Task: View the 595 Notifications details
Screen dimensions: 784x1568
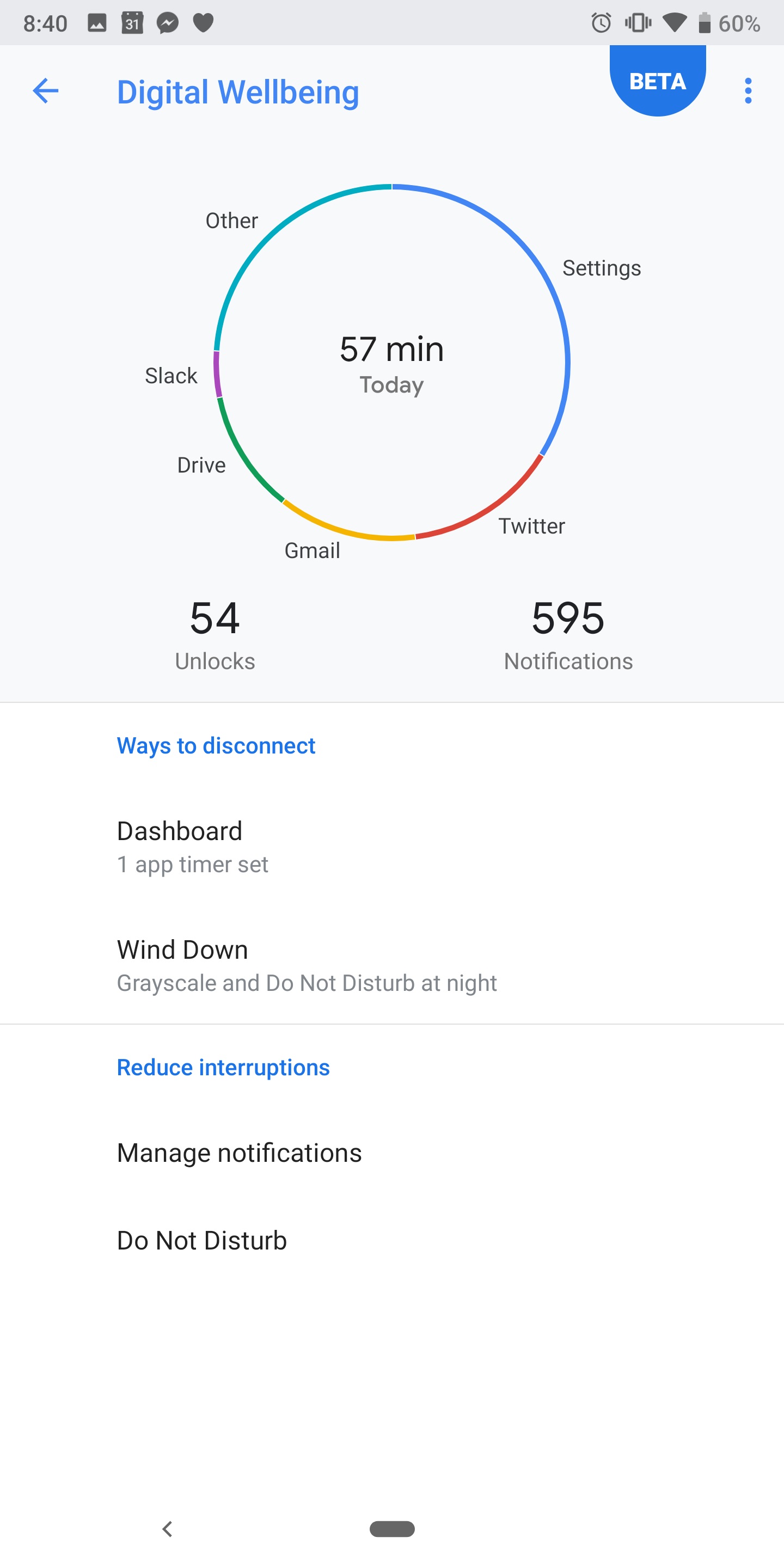Action: (568, 635)
